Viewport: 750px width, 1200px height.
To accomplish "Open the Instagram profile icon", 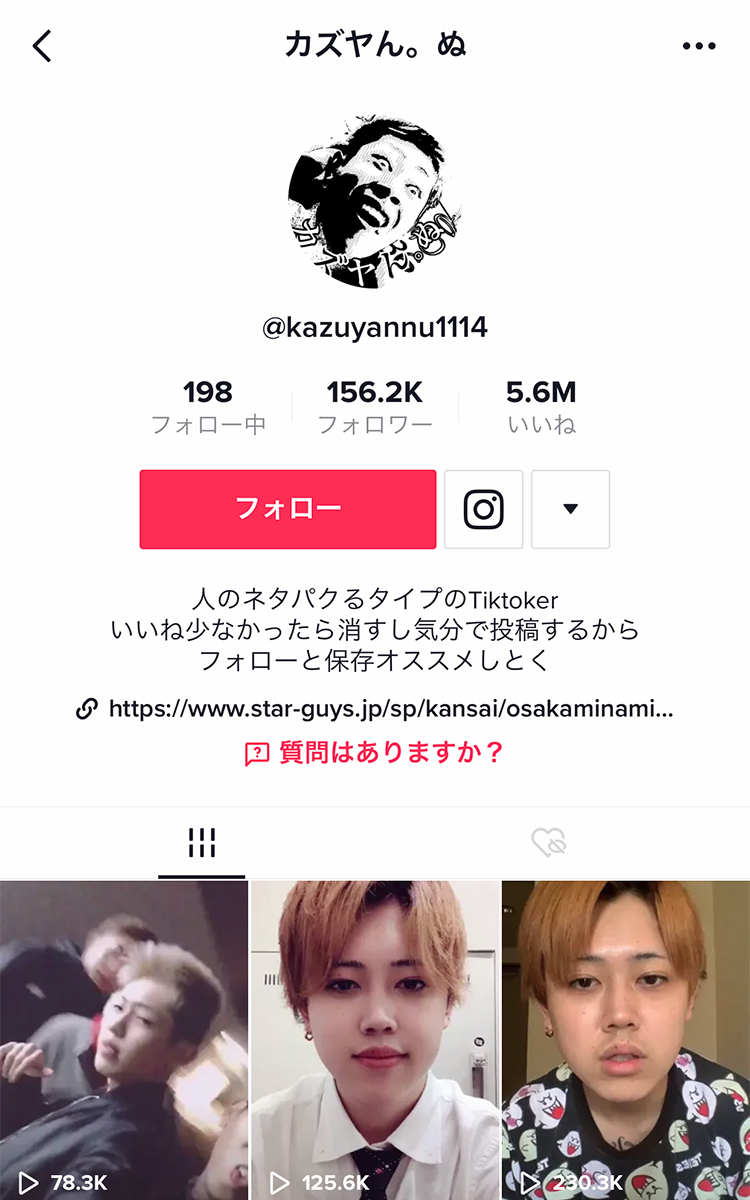I will point(483,509).
